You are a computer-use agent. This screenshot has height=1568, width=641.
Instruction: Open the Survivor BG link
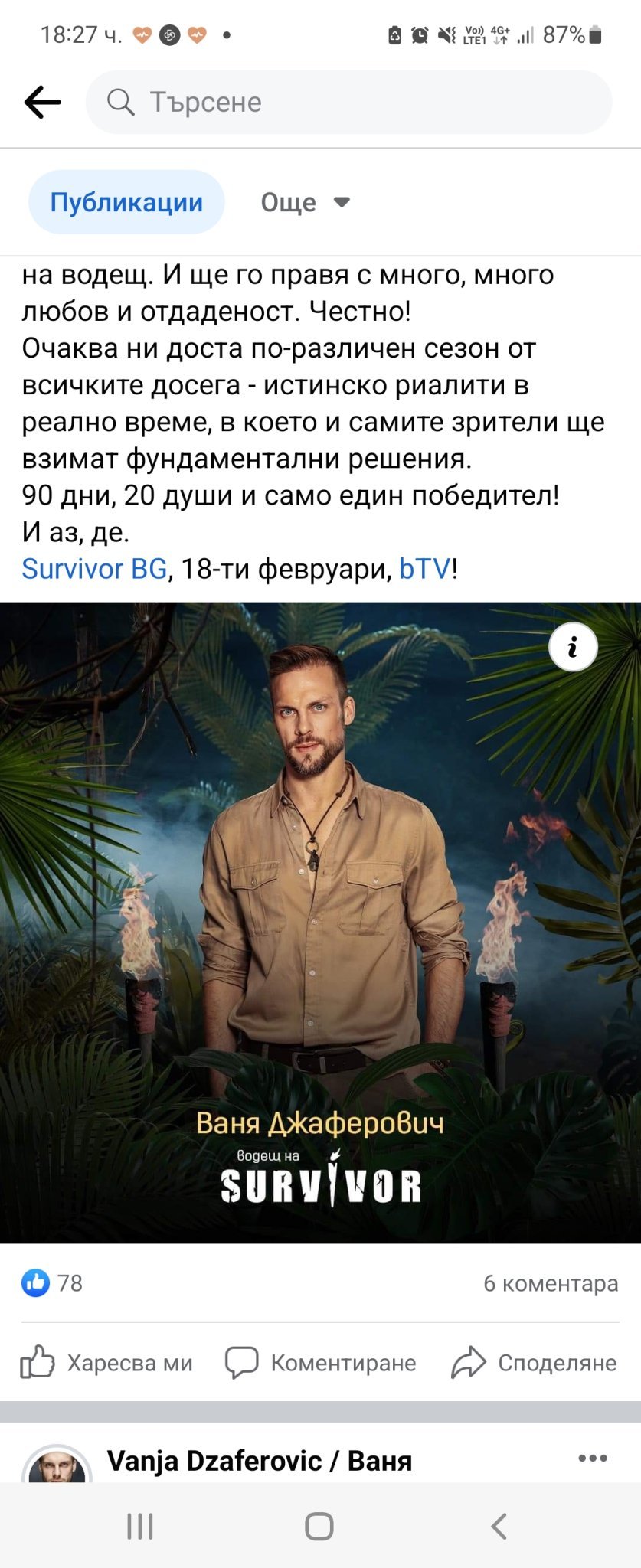(x=94, y=569)
